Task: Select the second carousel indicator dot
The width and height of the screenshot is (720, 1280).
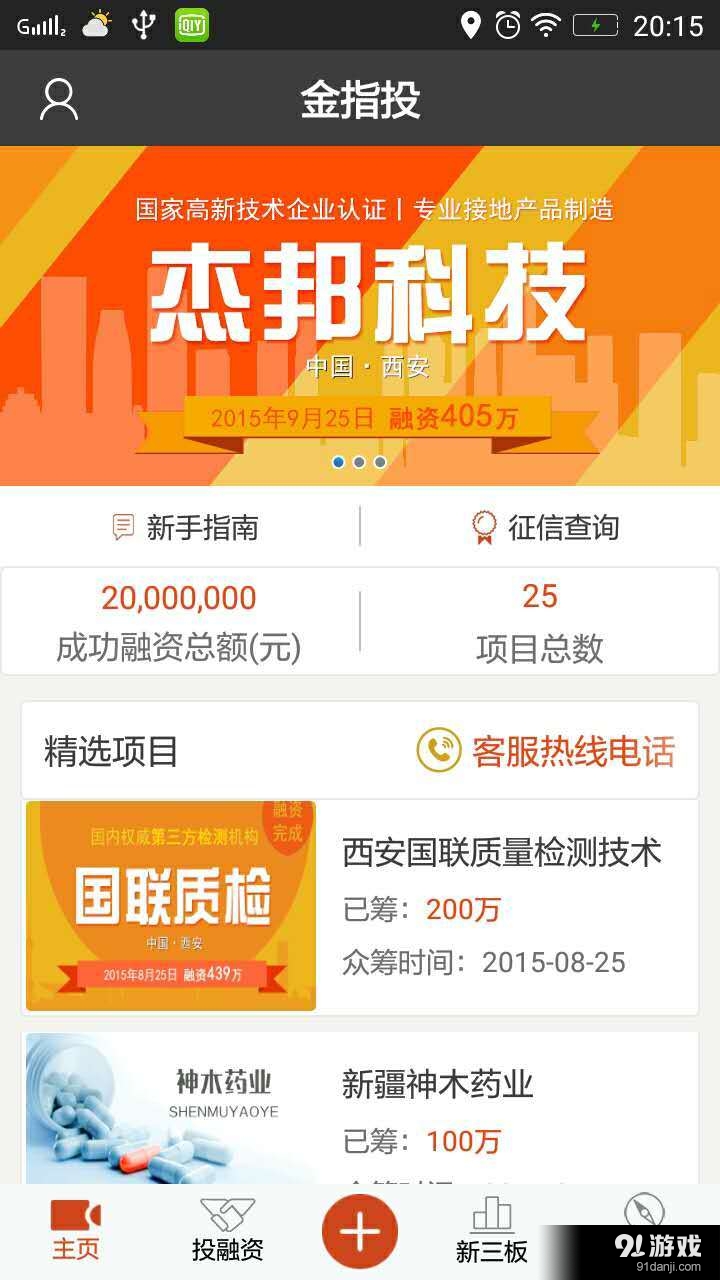Action: (x=359, y=462)
